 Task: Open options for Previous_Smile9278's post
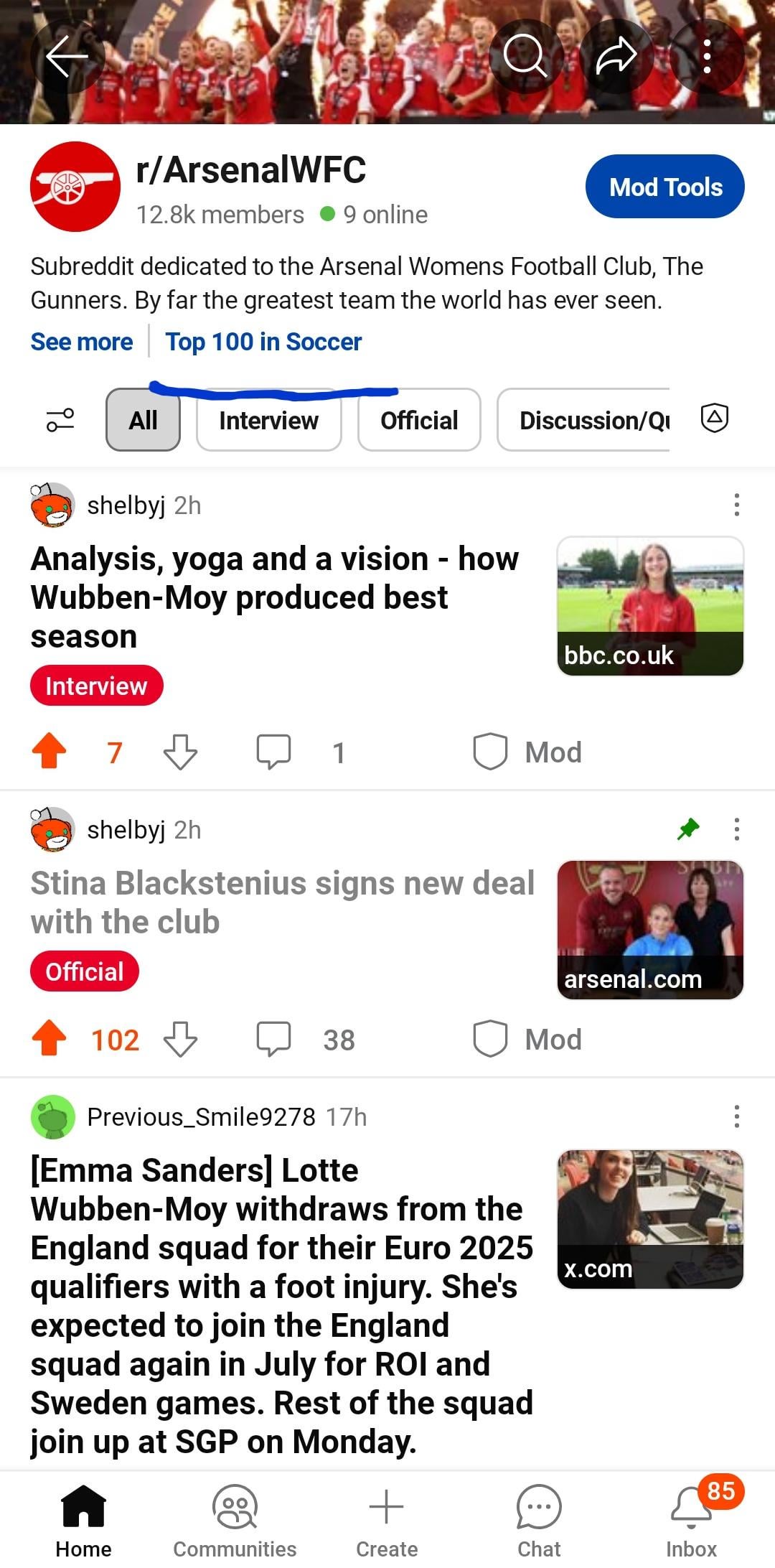[x=736, y=1116]
